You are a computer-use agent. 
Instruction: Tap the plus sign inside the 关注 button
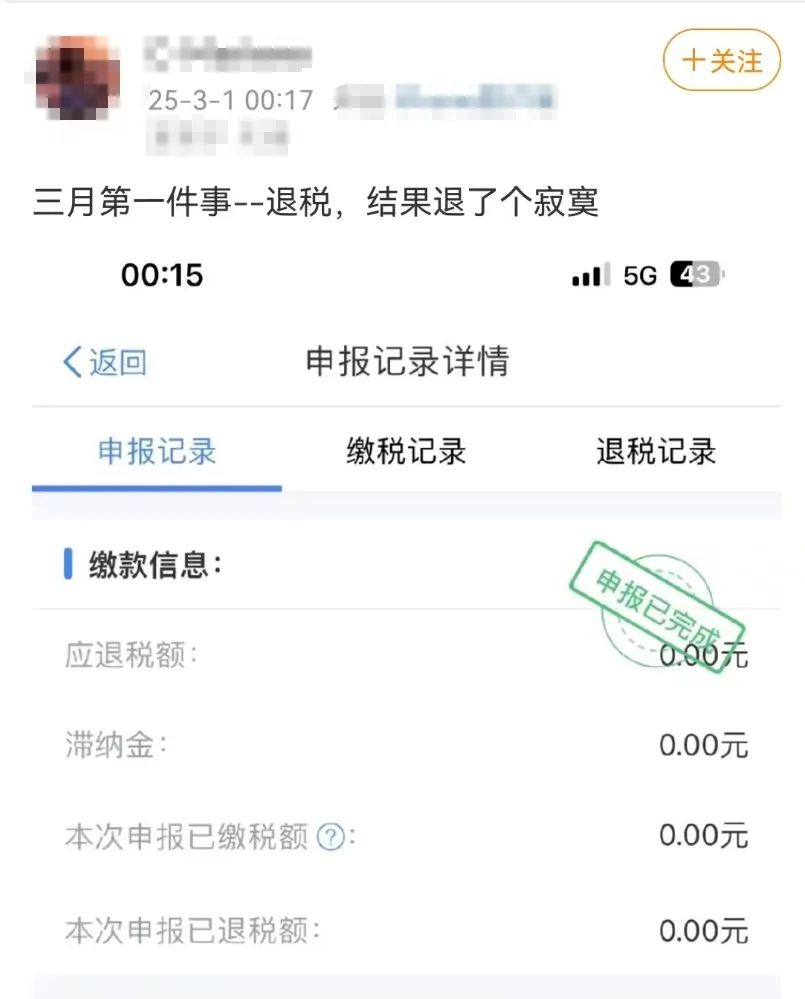tap(696, 60)
